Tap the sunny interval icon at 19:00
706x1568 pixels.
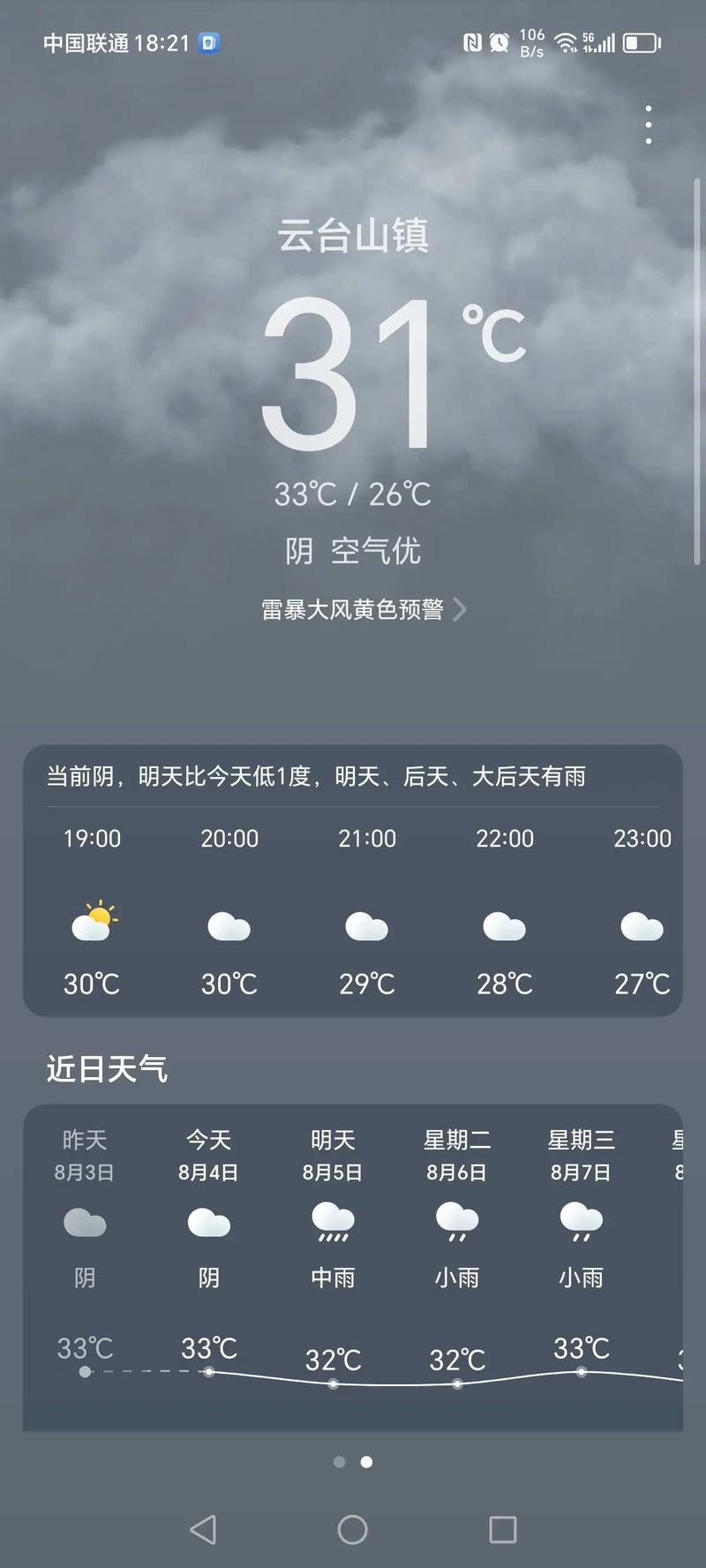(x=93, y=923)
